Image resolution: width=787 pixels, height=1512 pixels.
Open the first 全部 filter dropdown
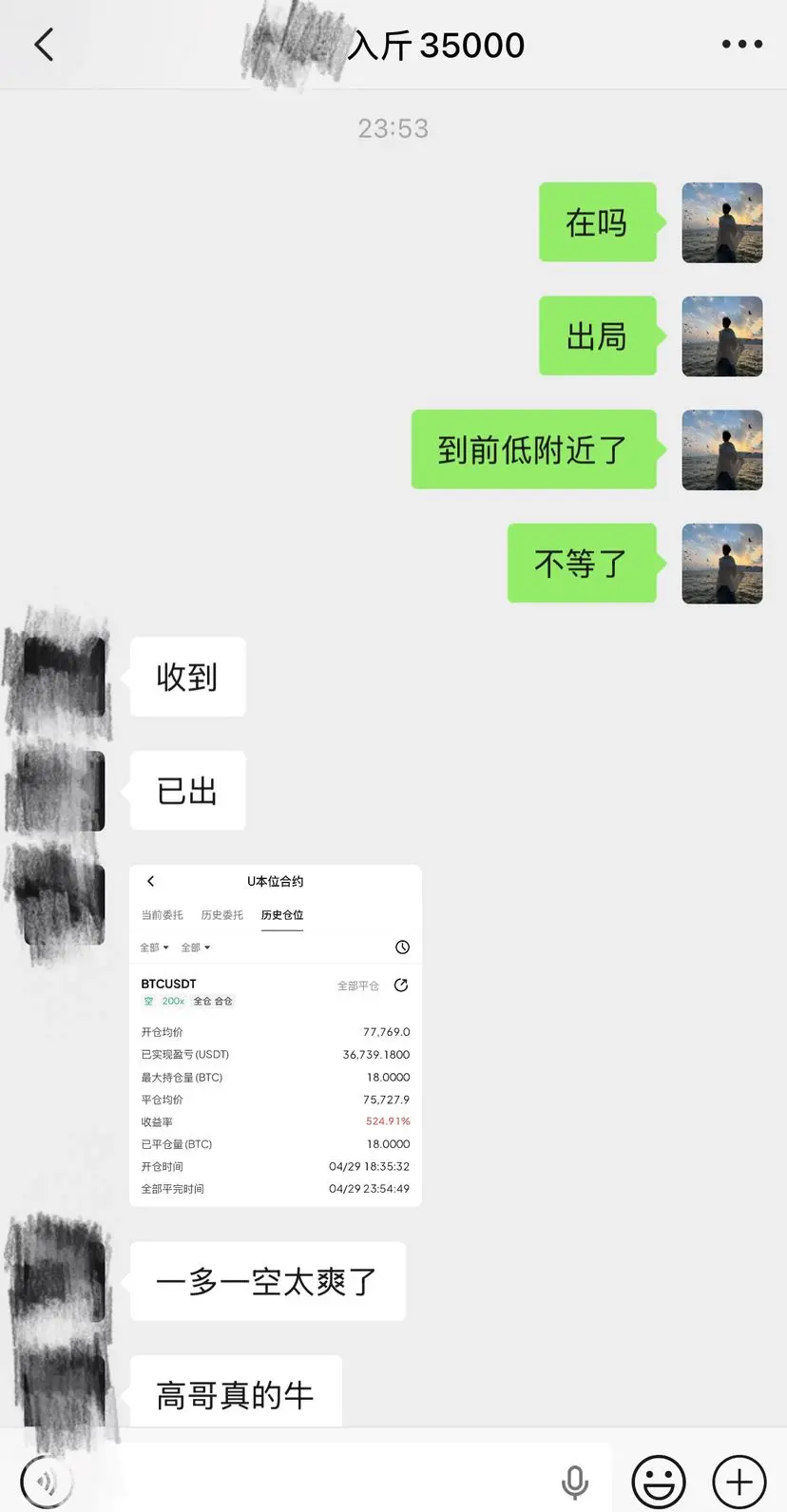[153, 947]
